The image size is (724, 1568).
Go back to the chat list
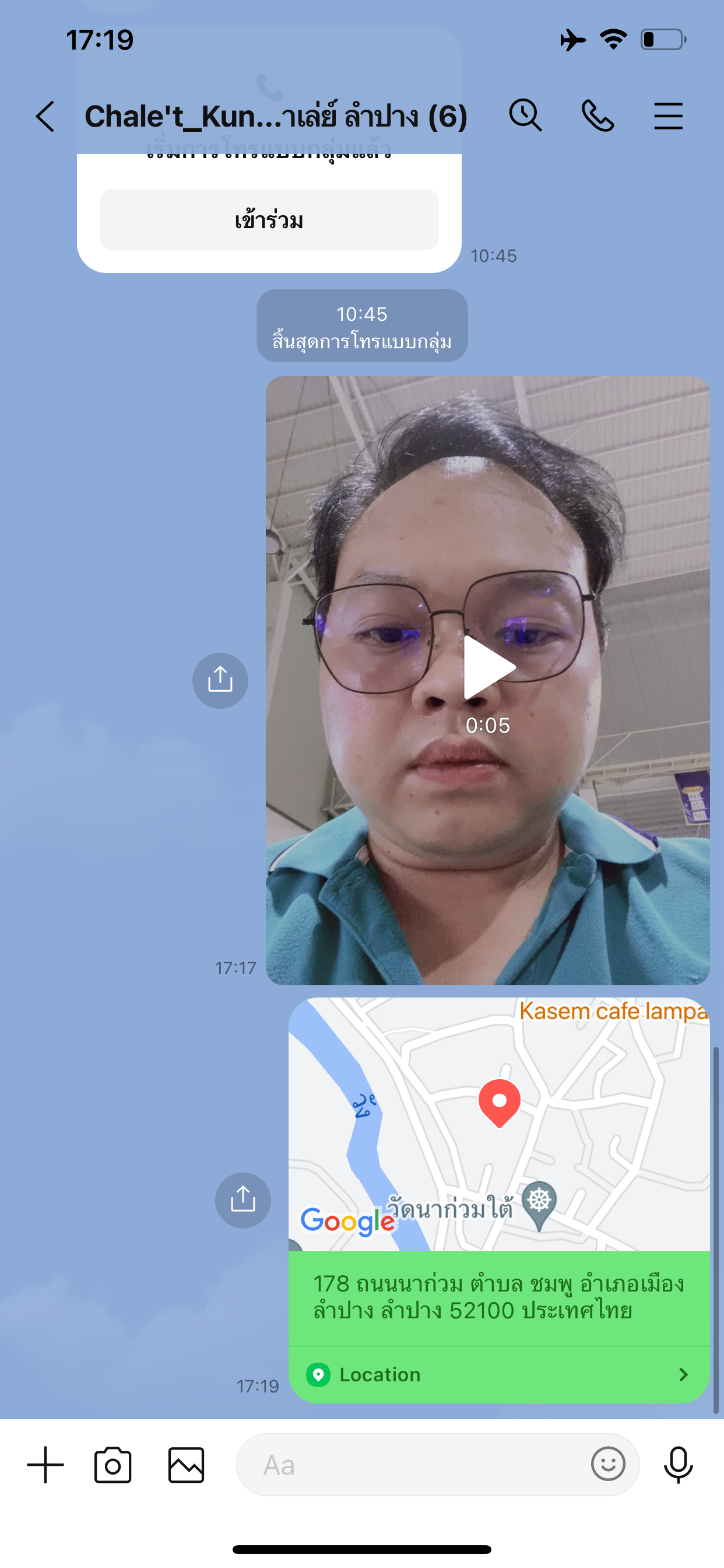pos(45,116)
